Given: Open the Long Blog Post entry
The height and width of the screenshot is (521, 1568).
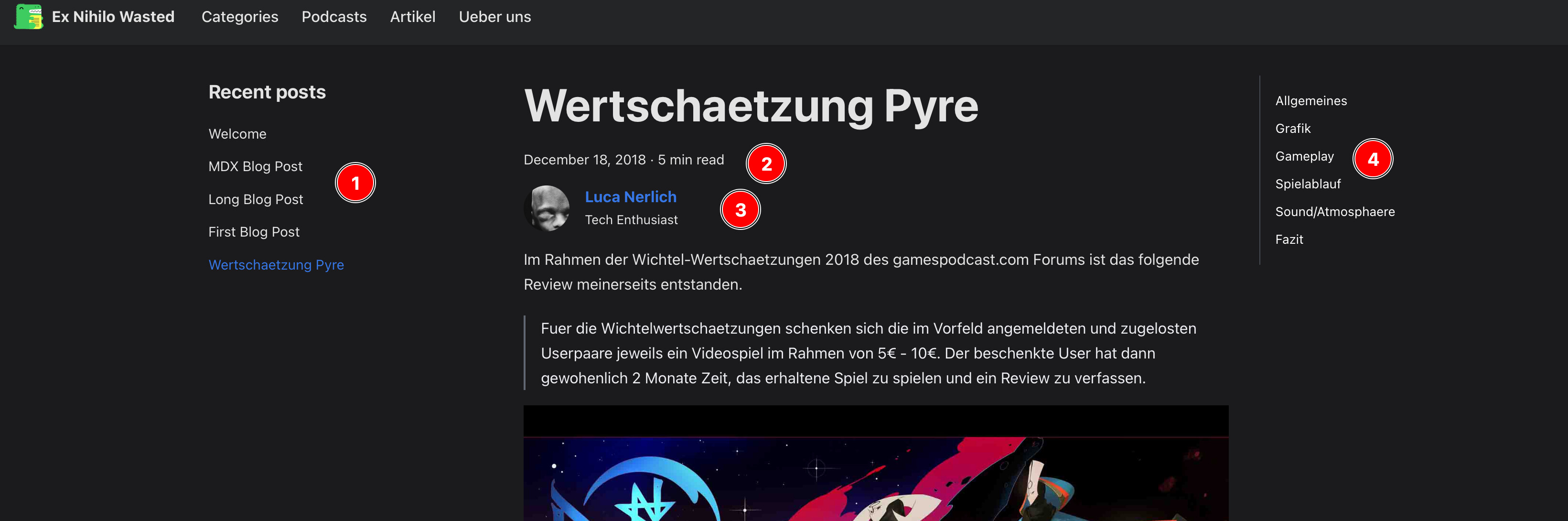Looking at the screenshot, I should coord(255,200).
